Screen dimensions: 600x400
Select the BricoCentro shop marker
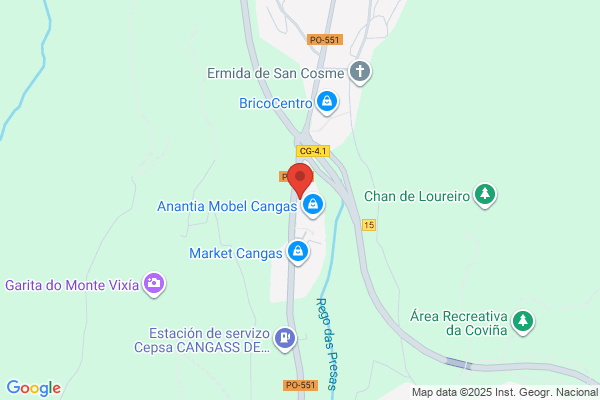pyautogui.click(x=326, y=102)
